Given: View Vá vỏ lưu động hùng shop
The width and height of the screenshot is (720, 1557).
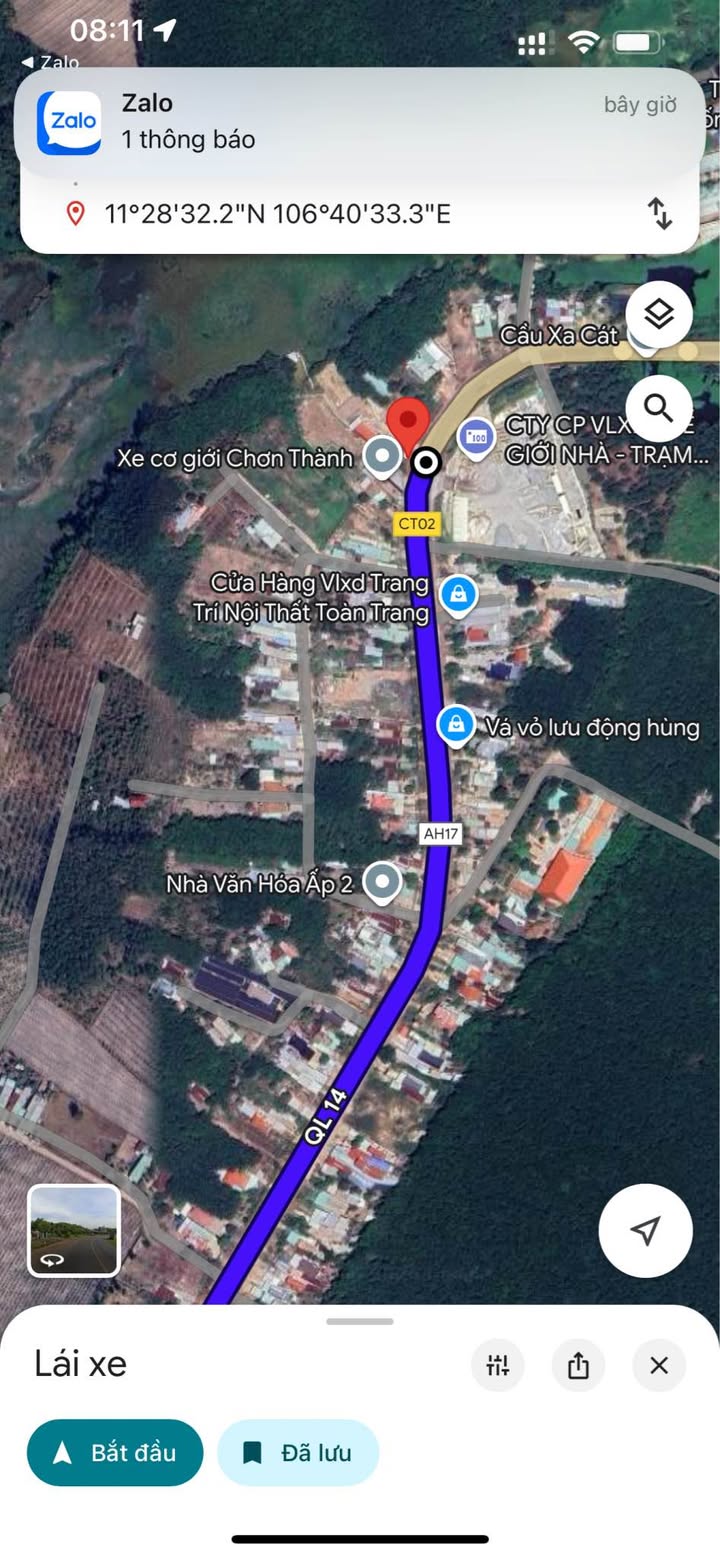Looking at the screenshot, I should point(456,726).
